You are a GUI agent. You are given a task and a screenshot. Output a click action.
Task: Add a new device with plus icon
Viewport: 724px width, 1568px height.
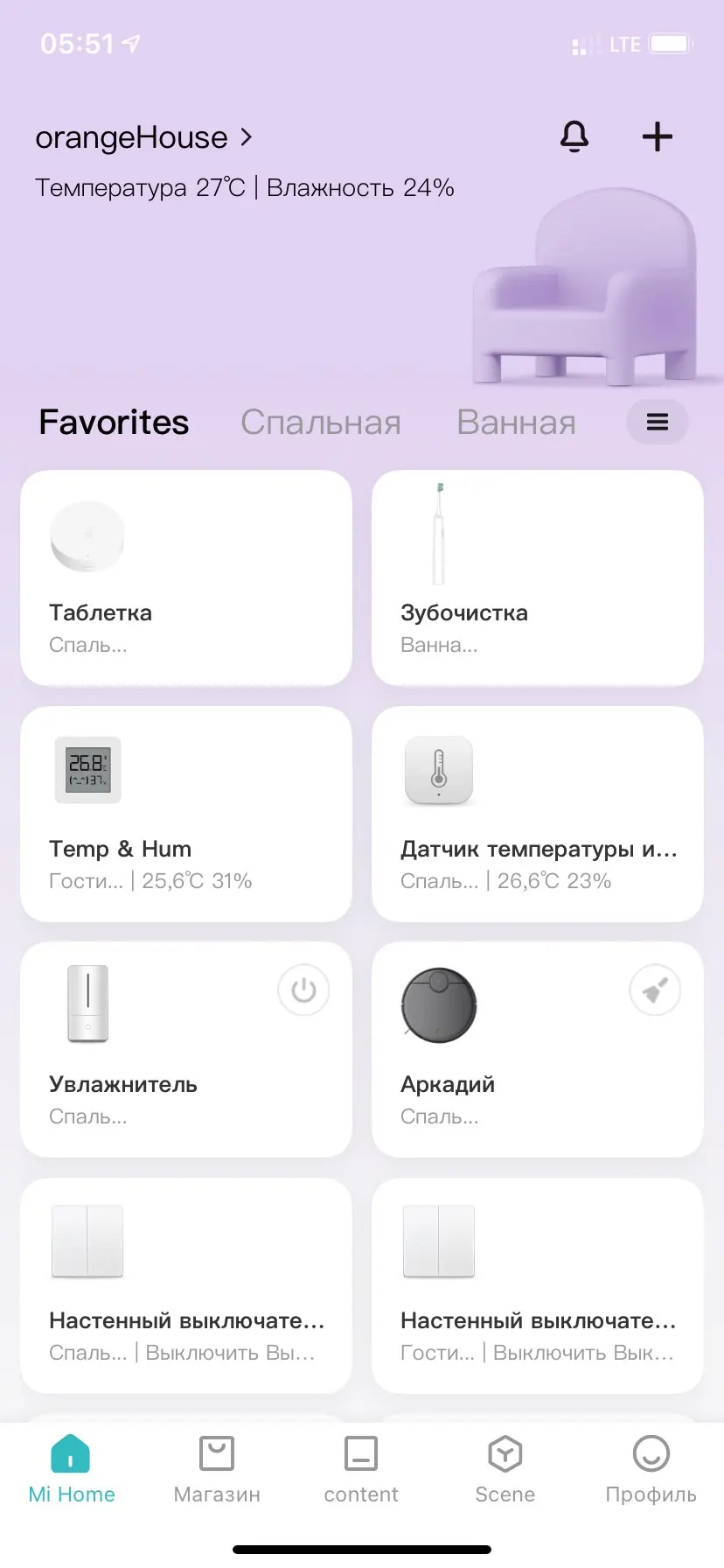[657, 137]
